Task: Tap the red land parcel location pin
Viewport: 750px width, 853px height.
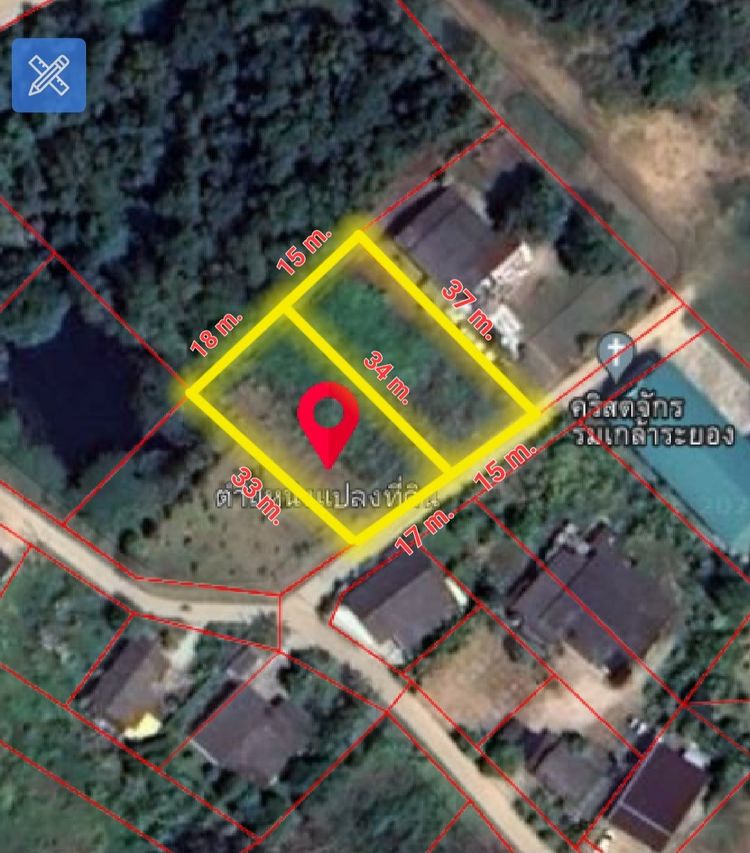Action: [329, 421]
